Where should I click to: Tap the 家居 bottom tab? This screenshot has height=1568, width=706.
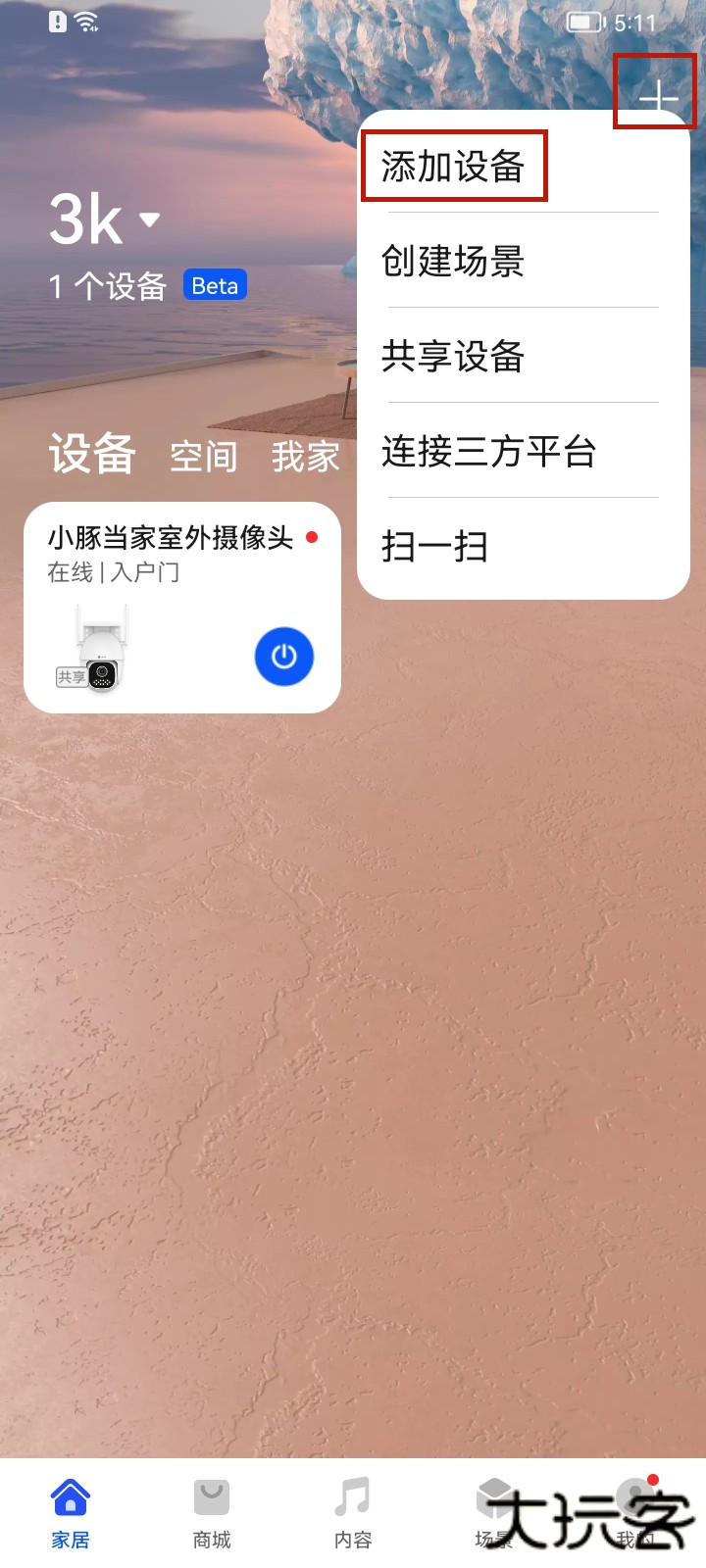71,1513
